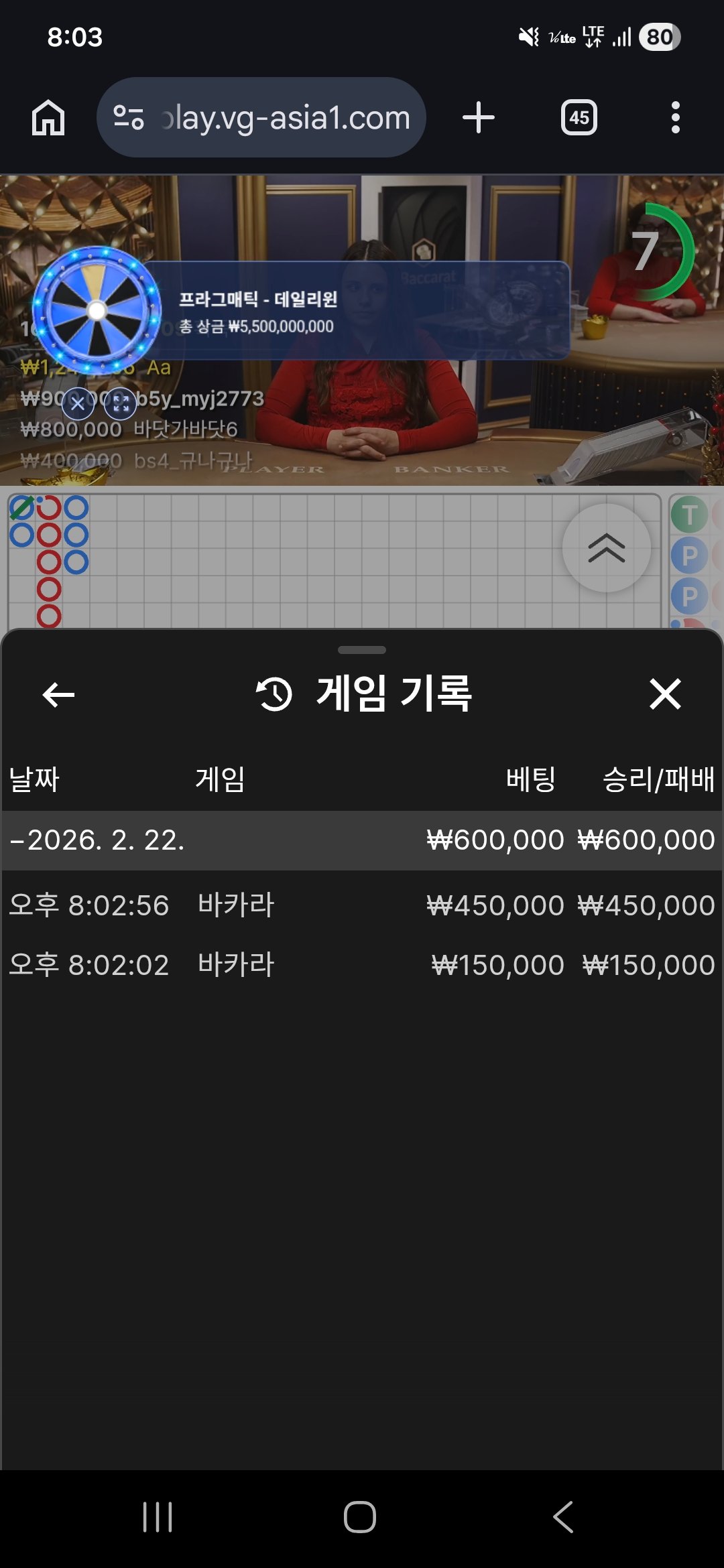Expand the Daily Win promo to fullscreen
The image size is (724, 1568).
pyautogui.click(x=121, y=403)
